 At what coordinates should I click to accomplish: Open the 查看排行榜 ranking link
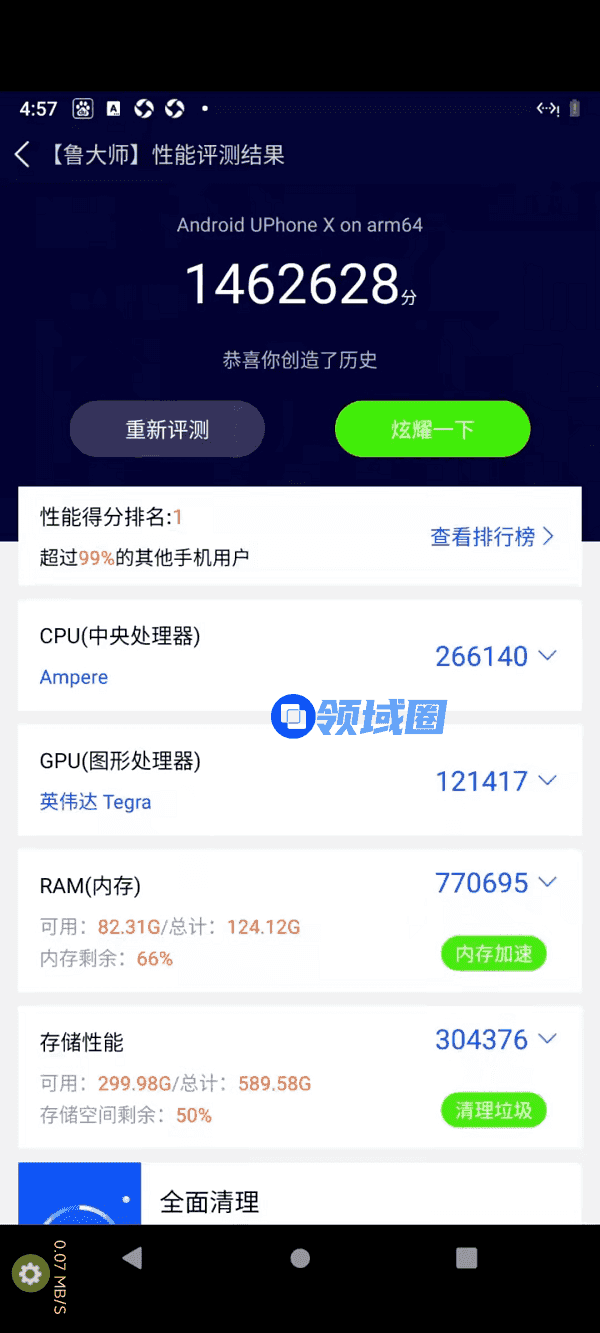click(x=491, y=537)
